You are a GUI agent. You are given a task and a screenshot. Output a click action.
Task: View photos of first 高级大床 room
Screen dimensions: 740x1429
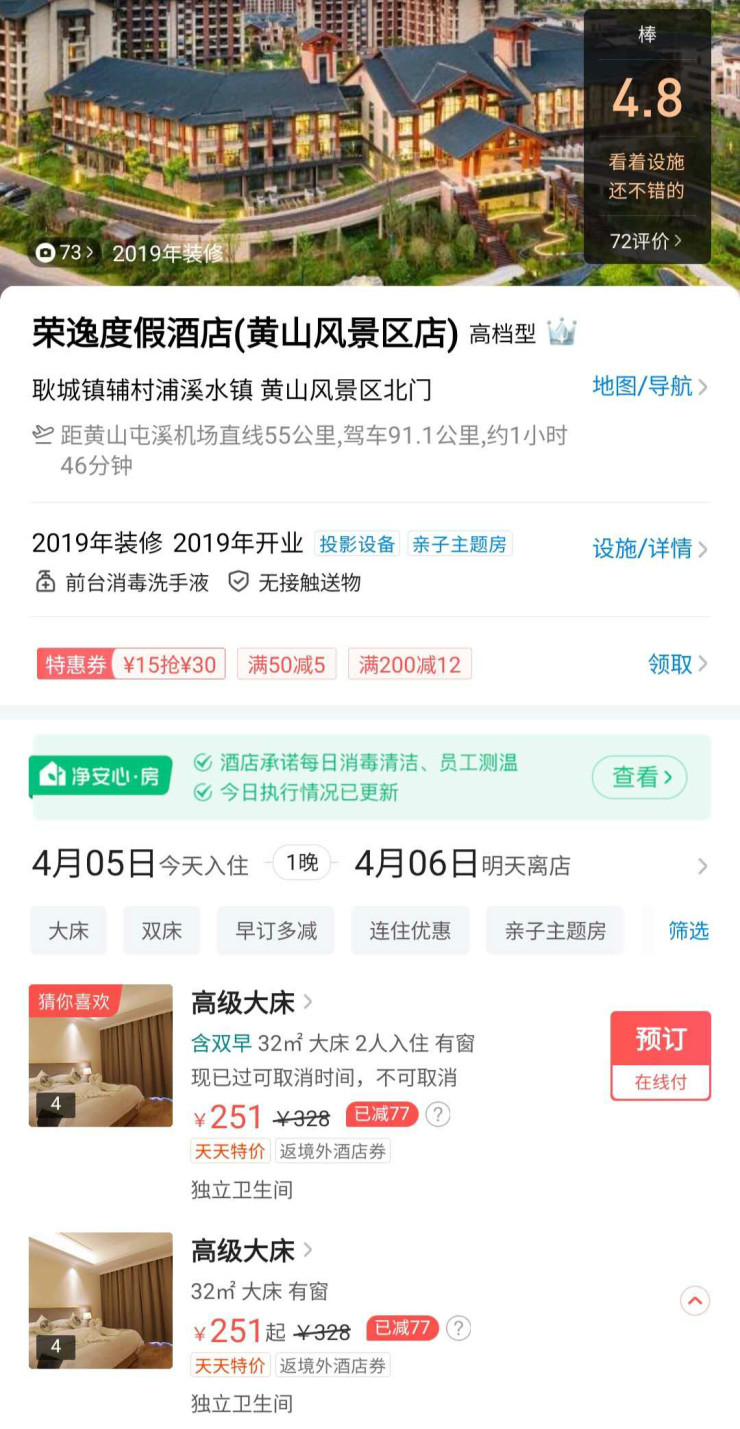point(100,1056)
